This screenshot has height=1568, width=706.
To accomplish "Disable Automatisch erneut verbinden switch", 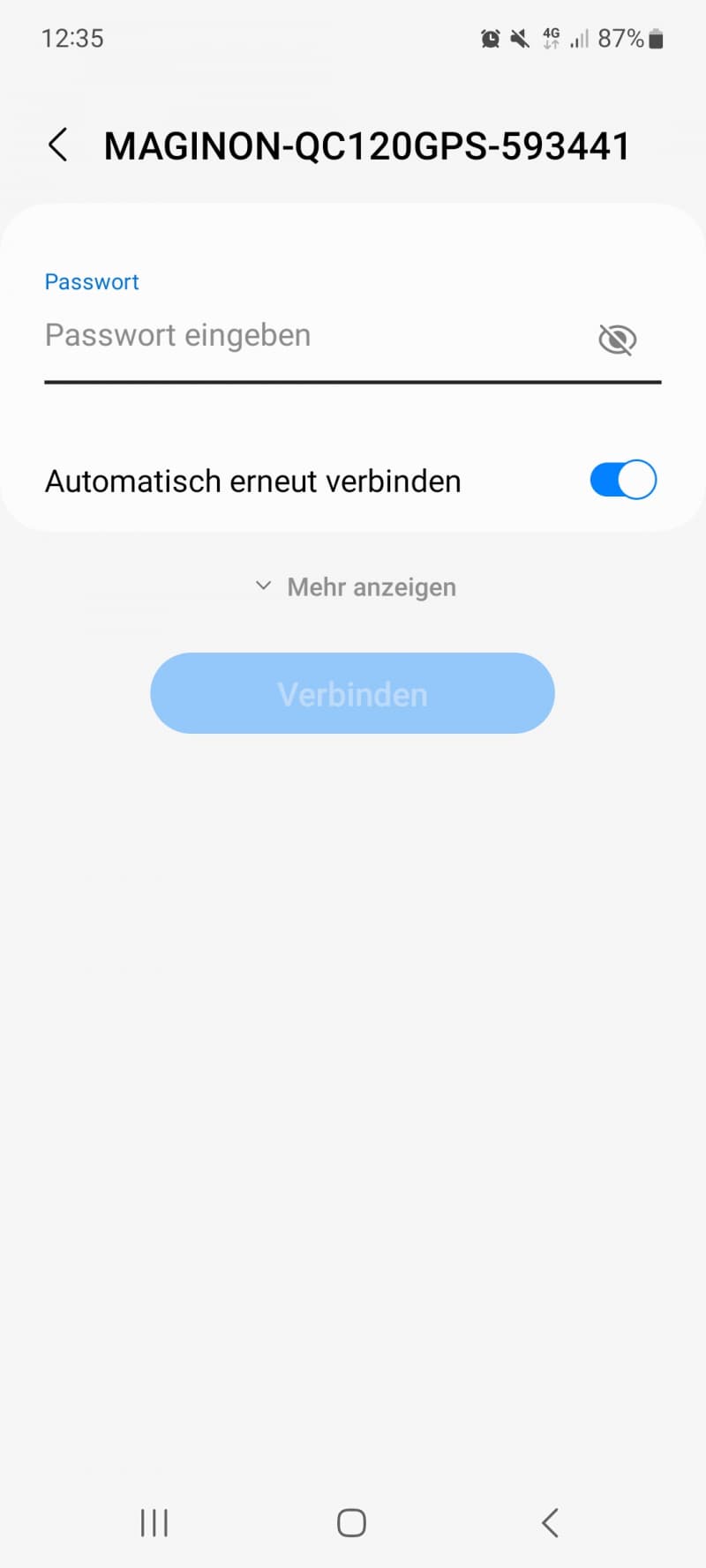I will (x=623, y=481).
